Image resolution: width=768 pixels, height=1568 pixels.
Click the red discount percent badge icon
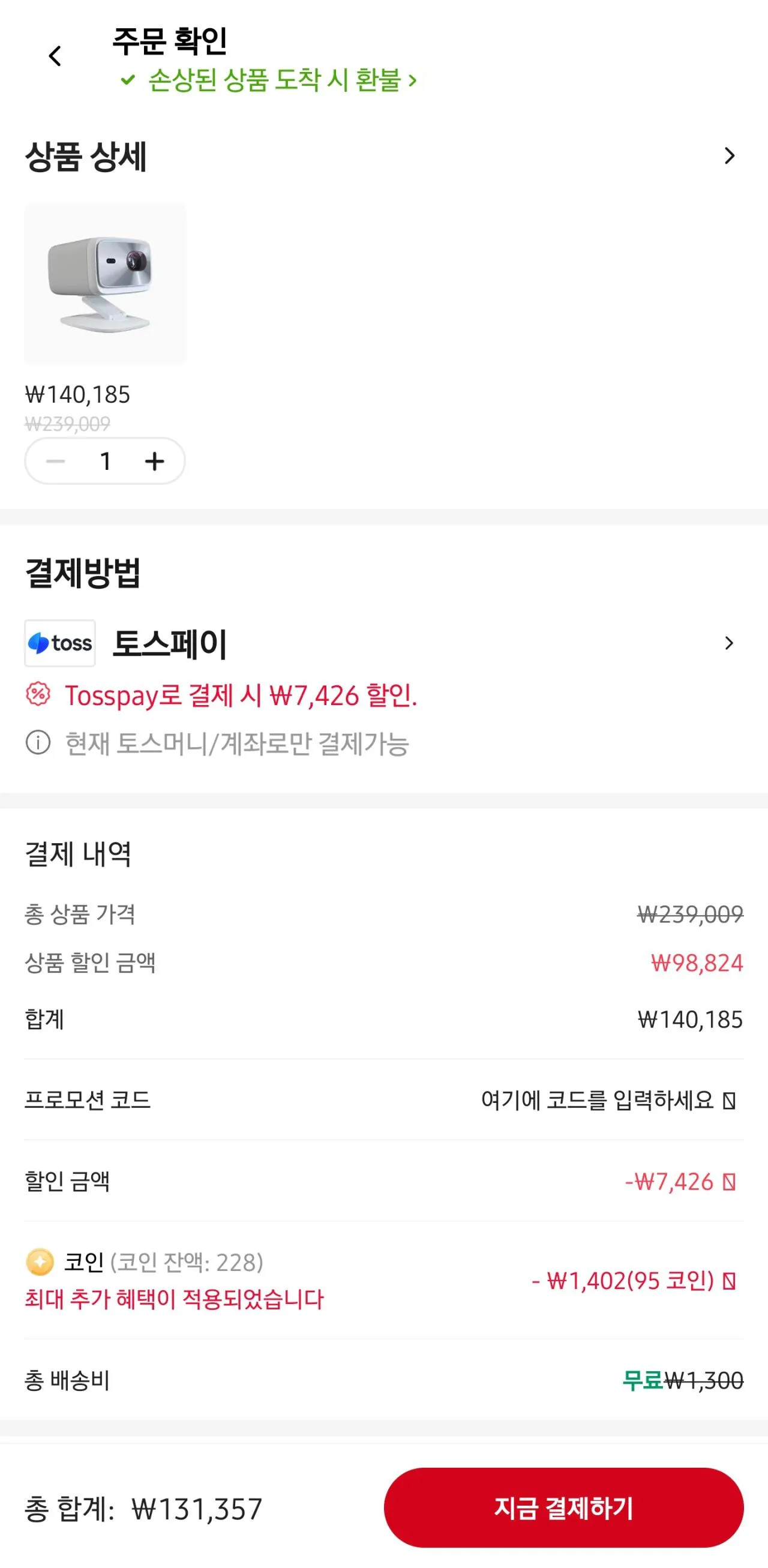[38, 693]
